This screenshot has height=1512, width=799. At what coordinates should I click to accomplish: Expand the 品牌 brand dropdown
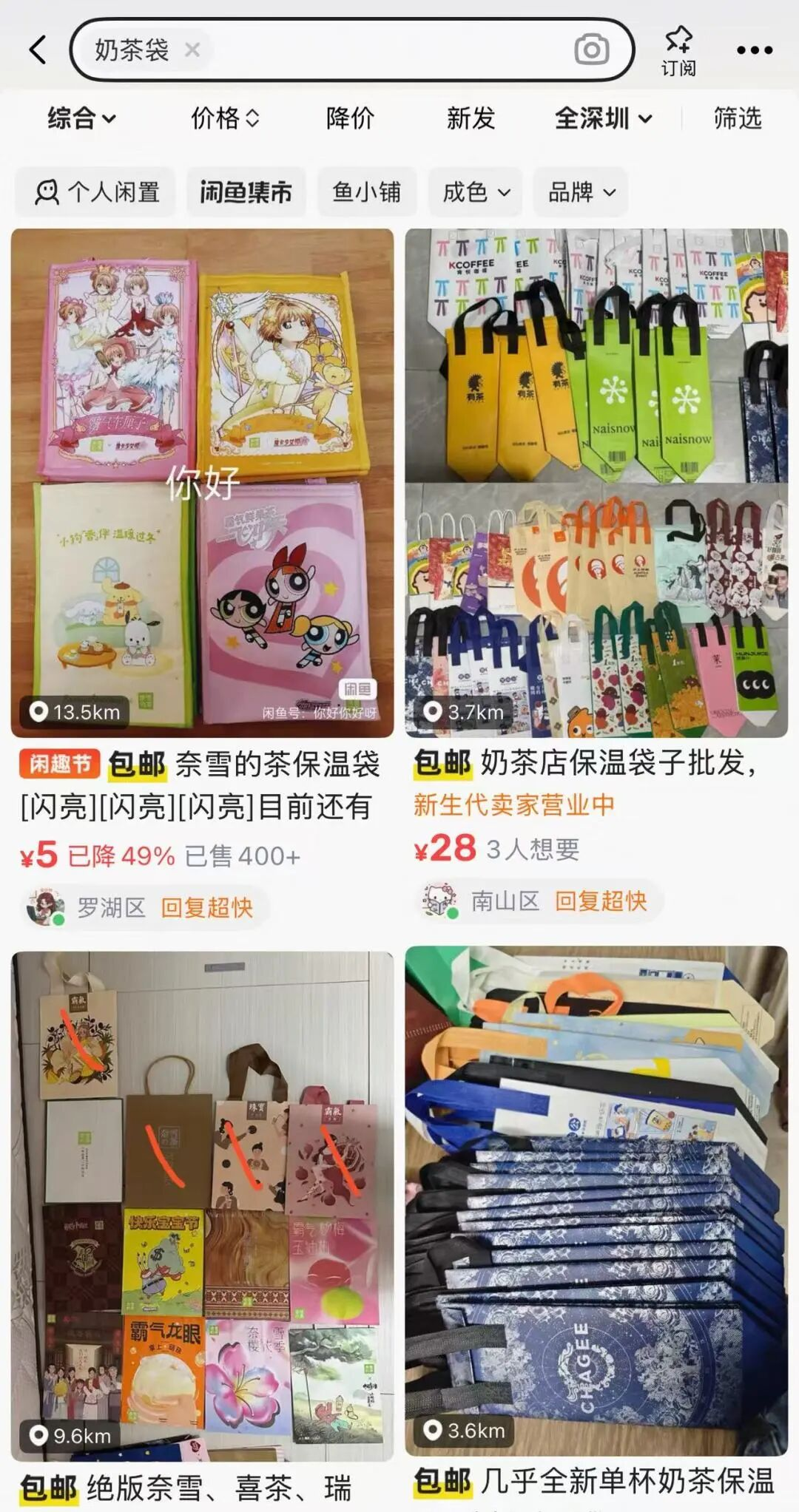(x=581, y=192)
